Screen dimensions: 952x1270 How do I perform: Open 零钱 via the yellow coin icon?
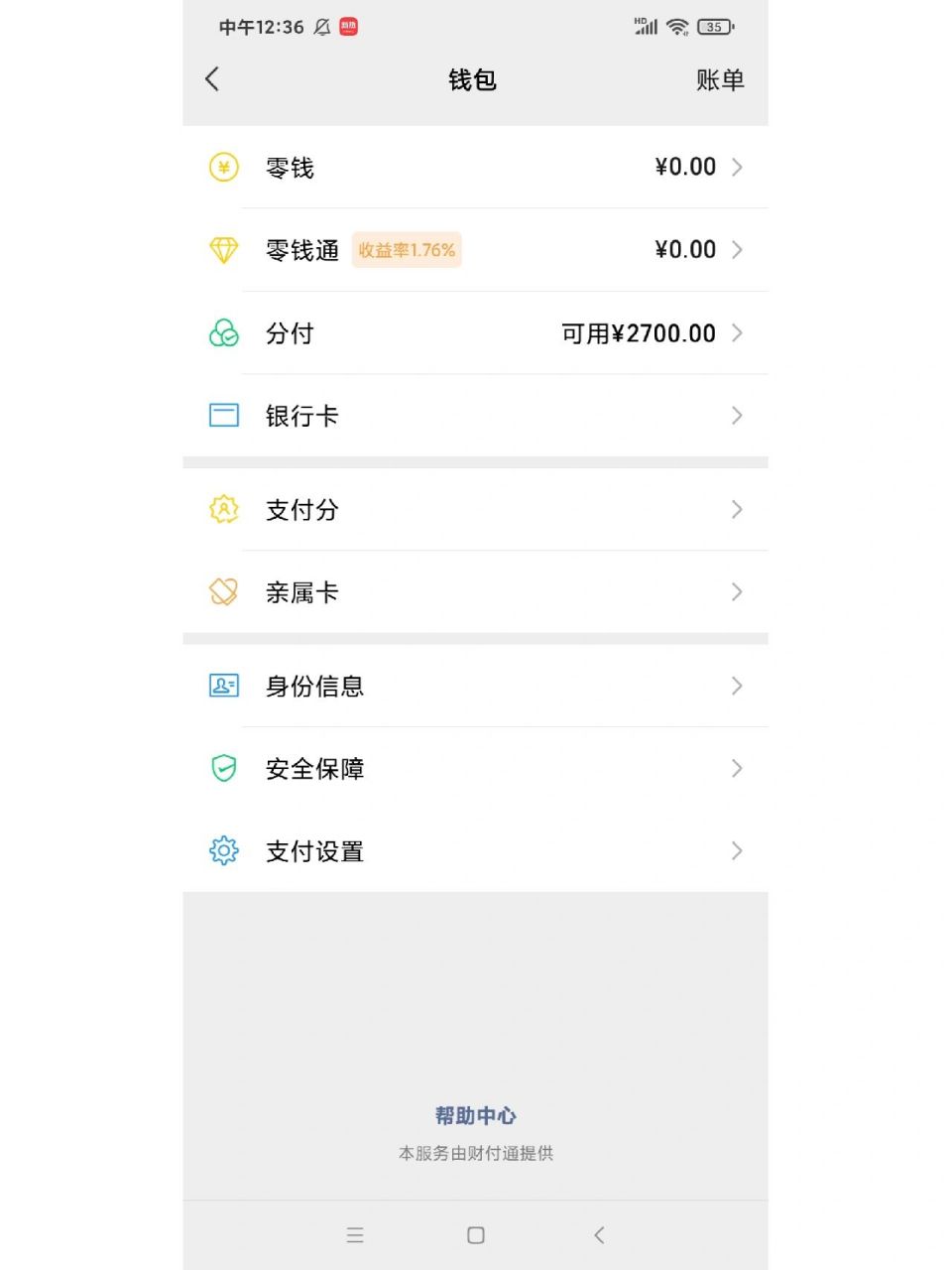click(223, 167)
